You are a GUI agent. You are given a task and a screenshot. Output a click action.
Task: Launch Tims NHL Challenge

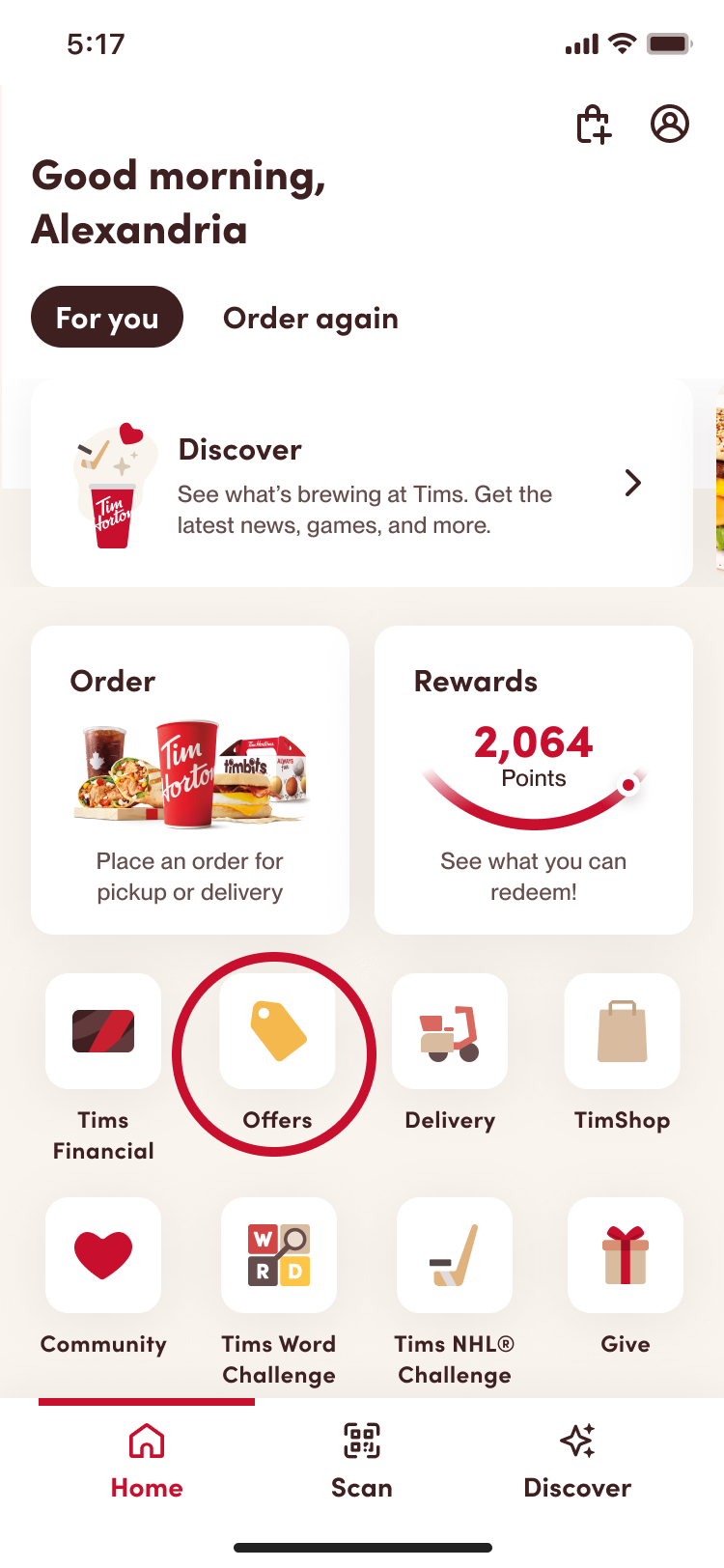click(454, 1255)
